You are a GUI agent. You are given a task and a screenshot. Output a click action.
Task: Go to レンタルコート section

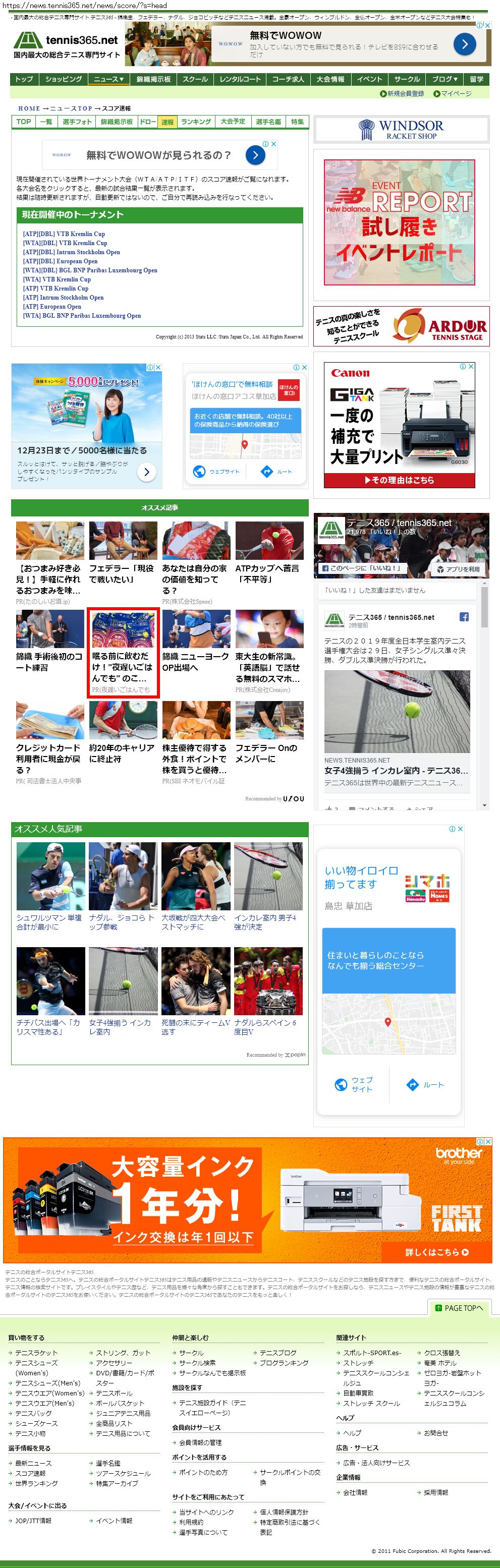[x=240, y=79]
